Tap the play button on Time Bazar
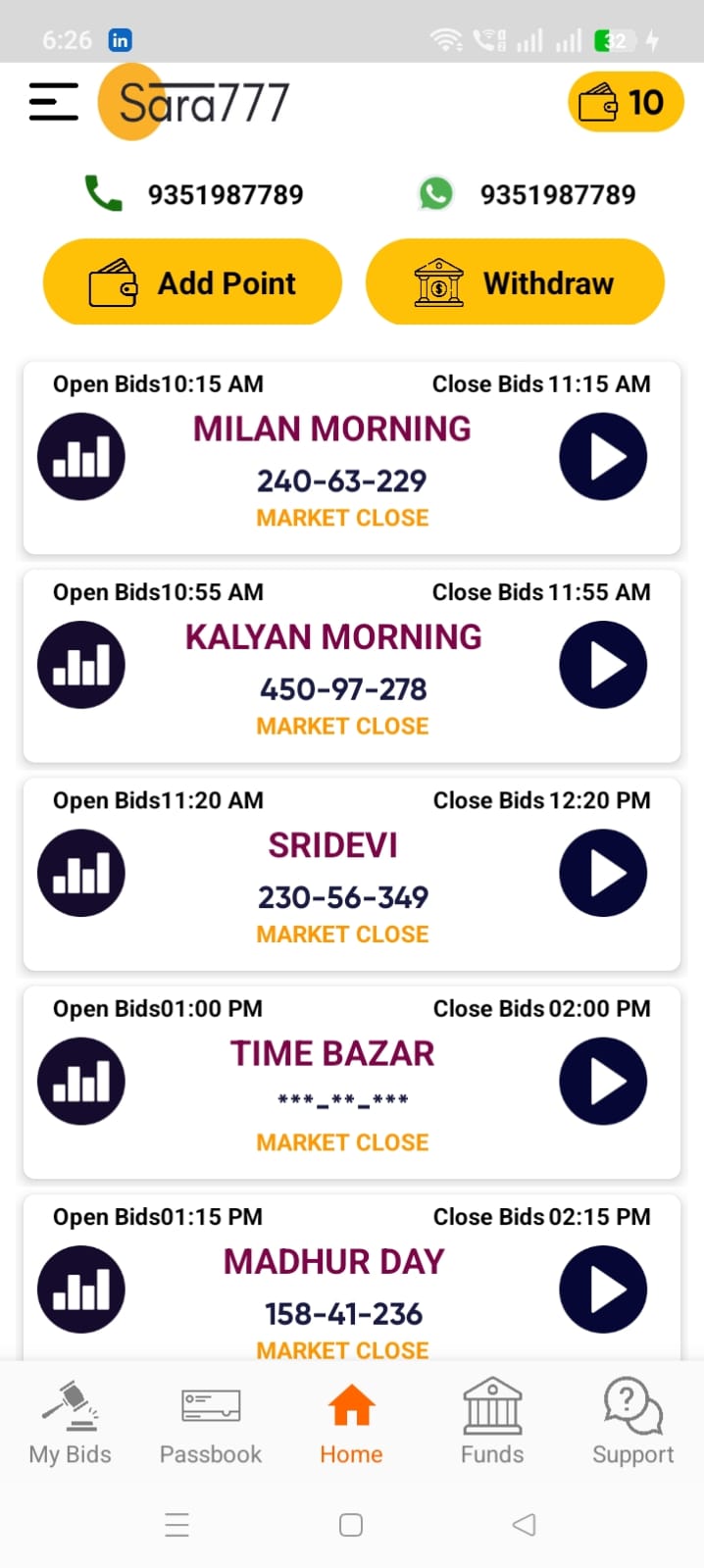The image size is (704, 1568). pos(603,1081)
